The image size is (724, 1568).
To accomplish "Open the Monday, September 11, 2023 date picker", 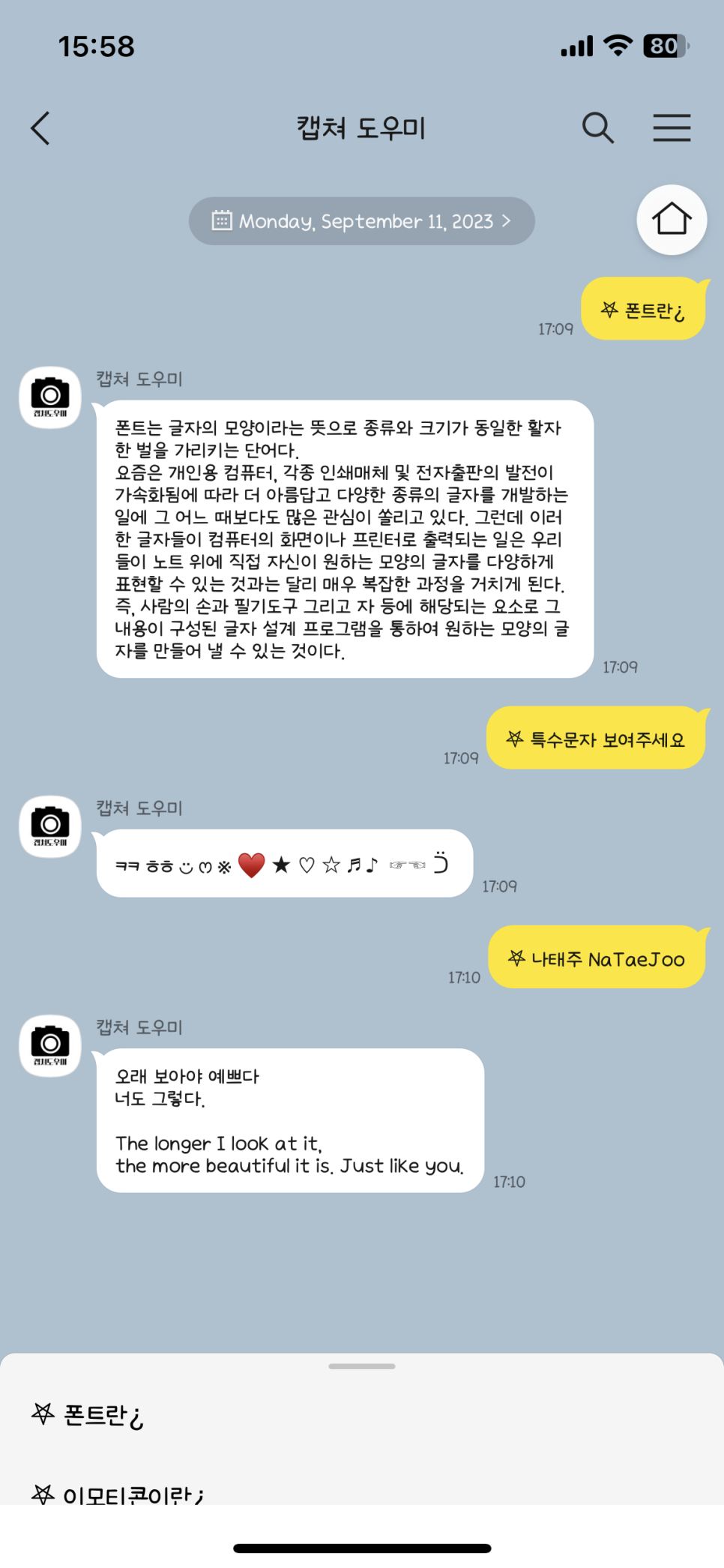I will (x=361, y=221).
